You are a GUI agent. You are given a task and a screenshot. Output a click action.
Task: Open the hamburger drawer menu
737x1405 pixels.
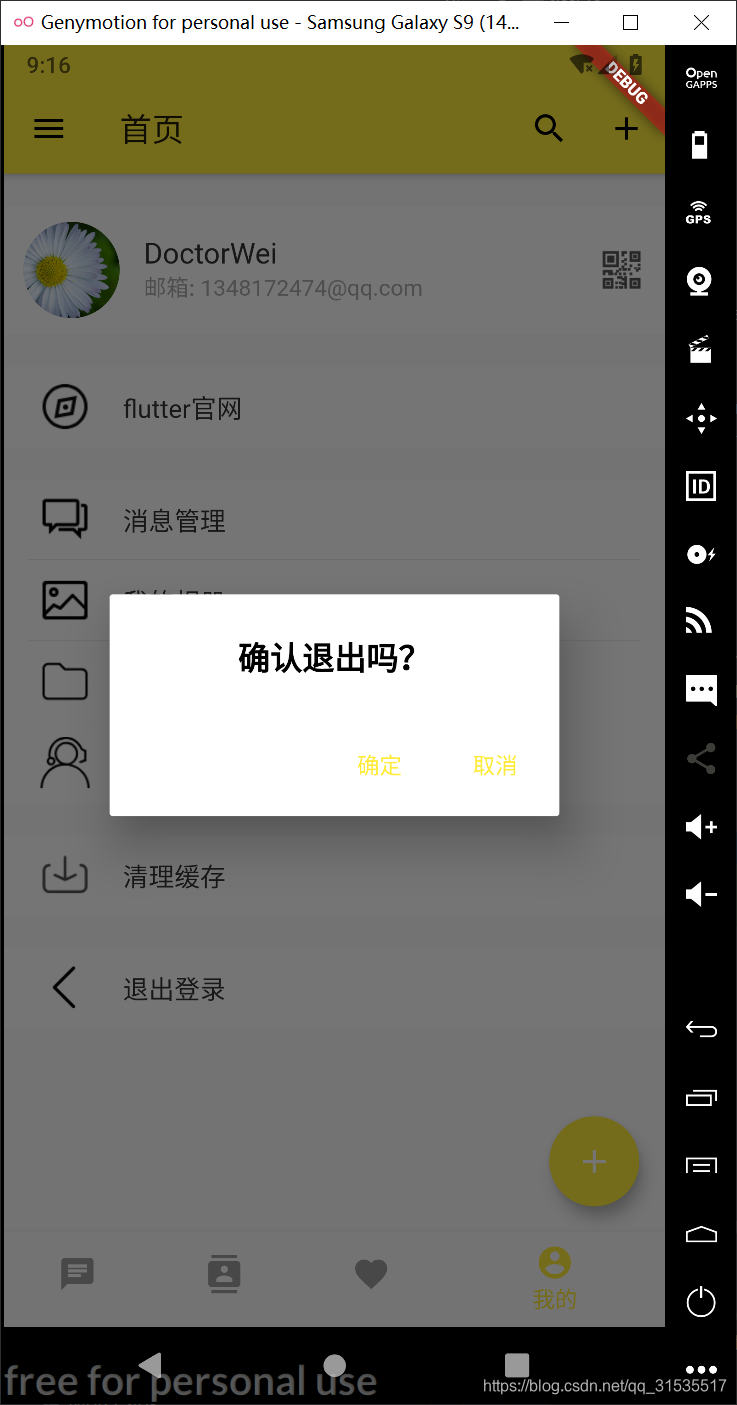pos(49,129)
